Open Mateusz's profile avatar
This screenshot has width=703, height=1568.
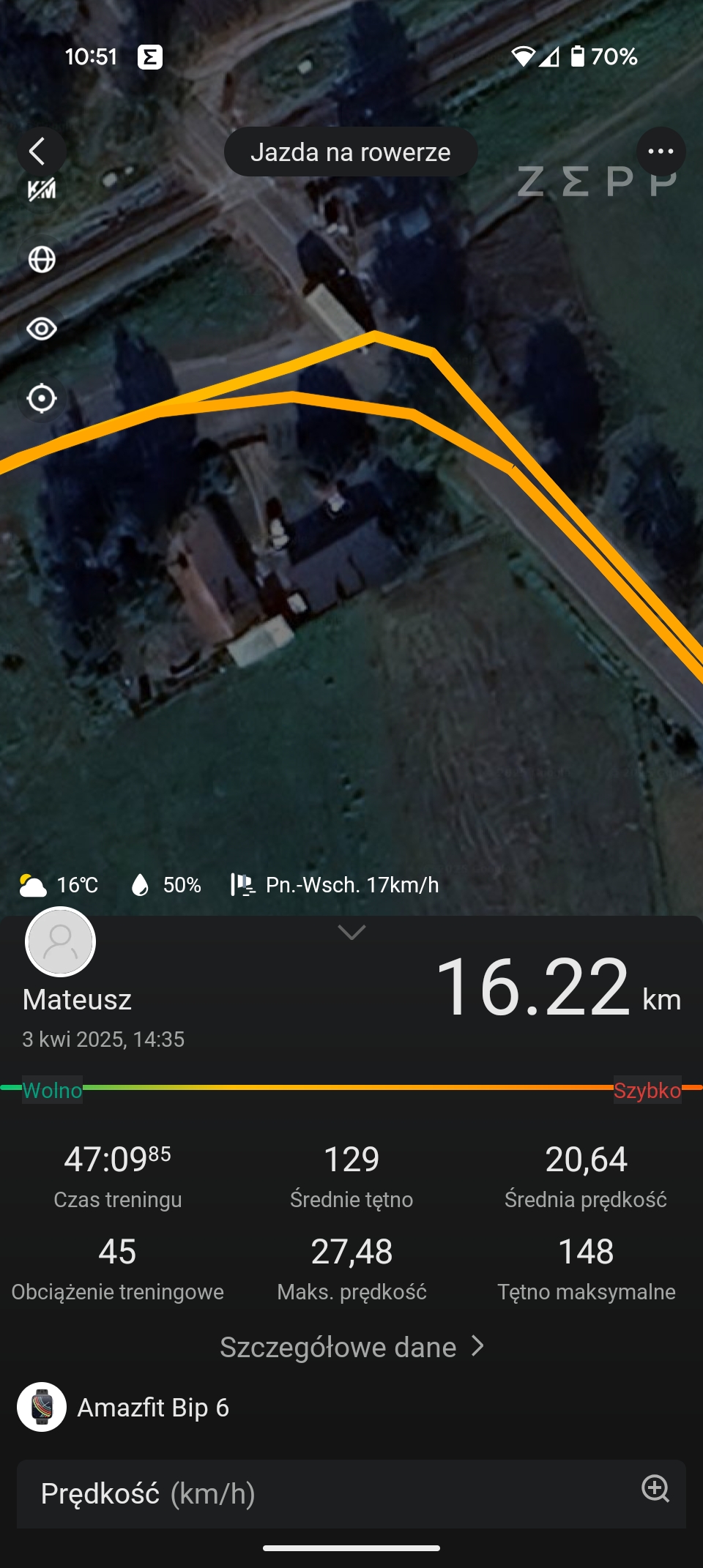61,942
